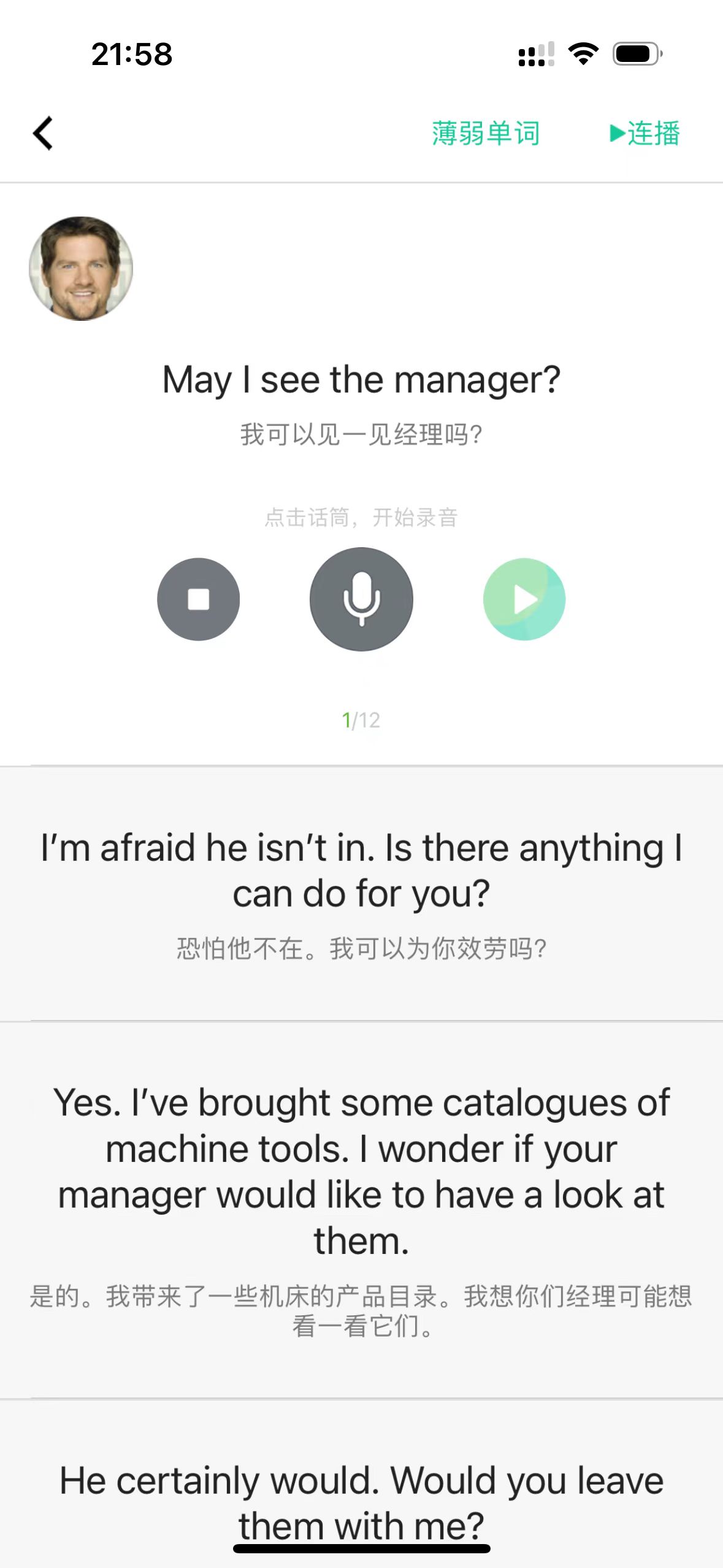The height and width of the screenshot is (1568, 723).
Task: Play the sentence with the green play button
Action: [x=524, y=599]
